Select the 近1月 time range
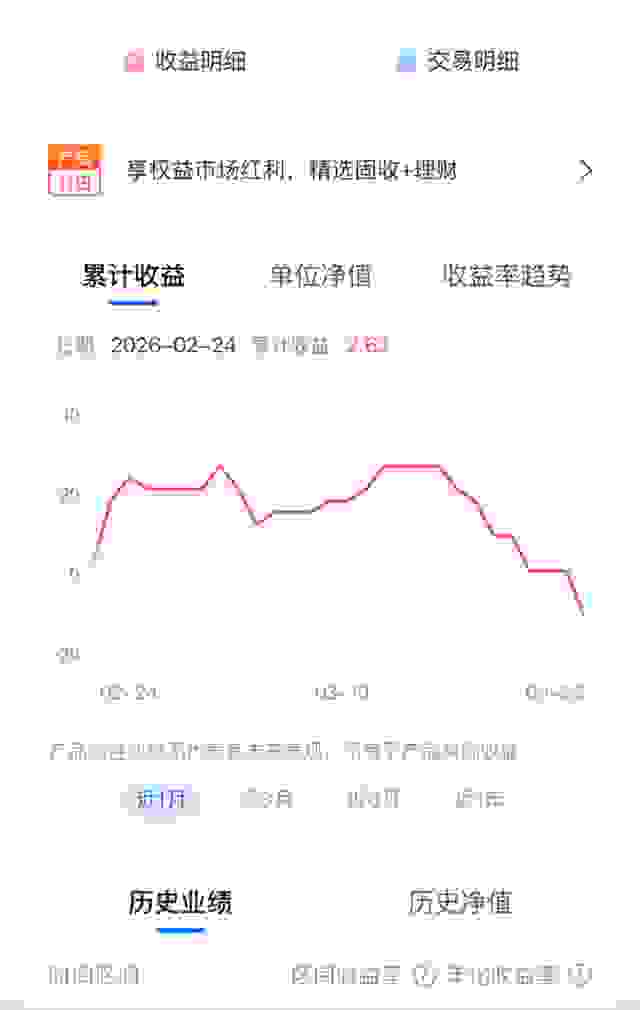Screen dimensions: 640x1010 (x=160, y=798)
